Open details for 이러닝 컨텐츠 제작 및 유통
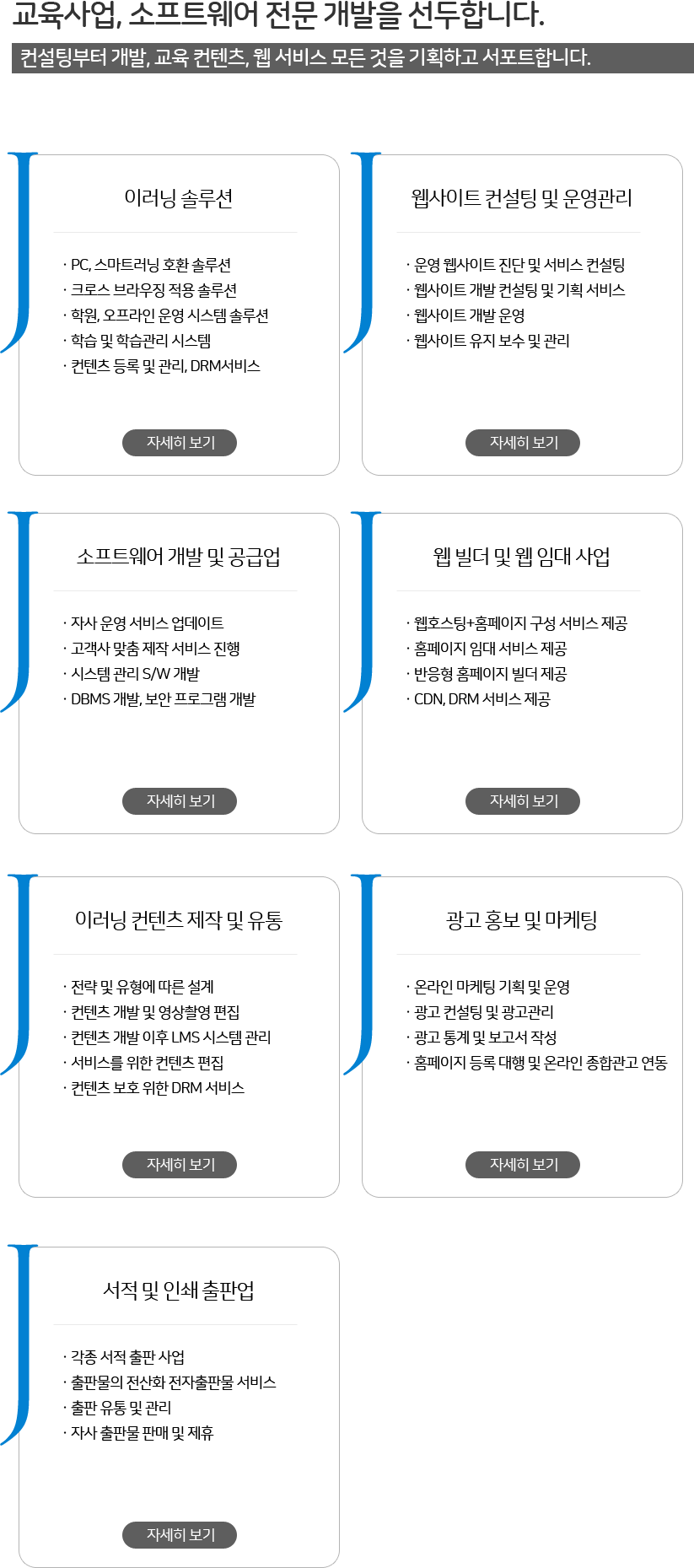This screenshot has height=1568, width=694. coord(180,1165)
